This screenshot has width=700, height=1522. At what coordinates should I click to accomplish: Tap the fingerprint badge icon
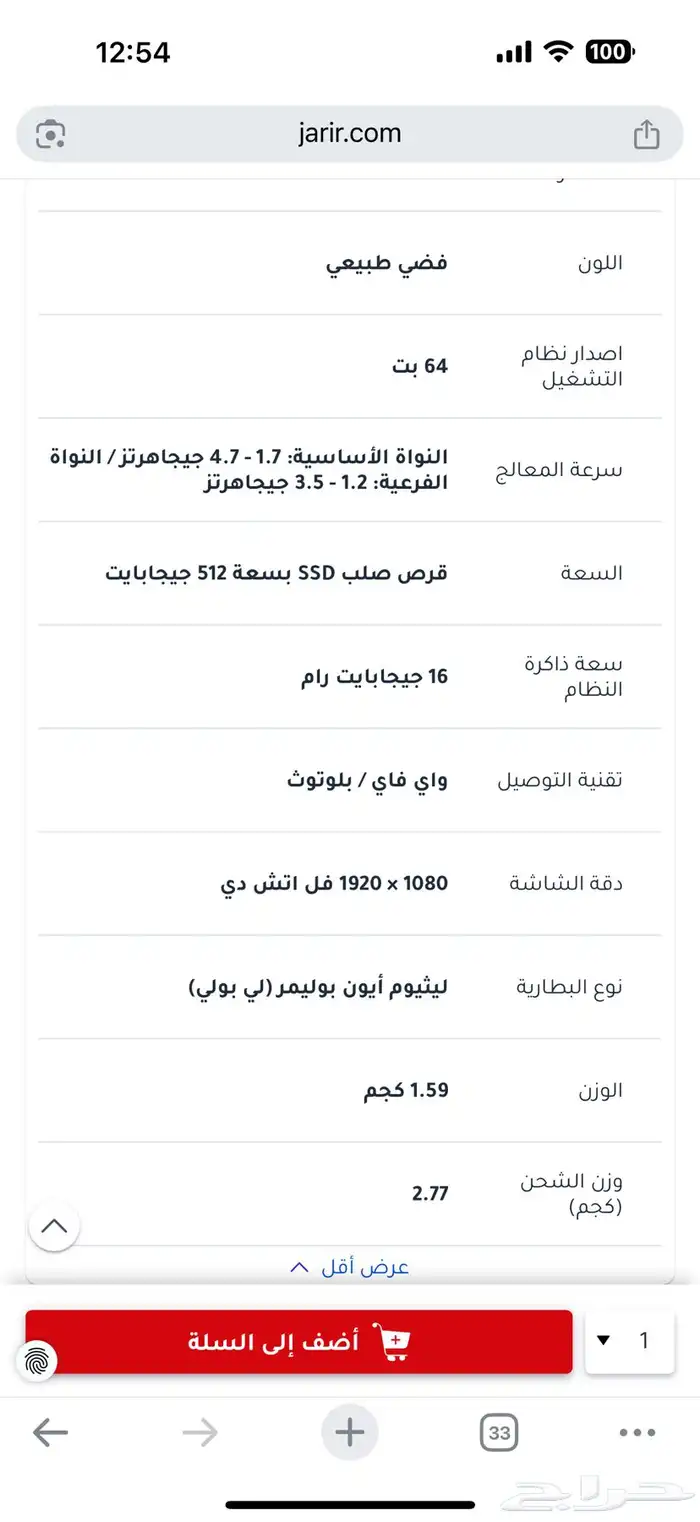coord(36,1361)
